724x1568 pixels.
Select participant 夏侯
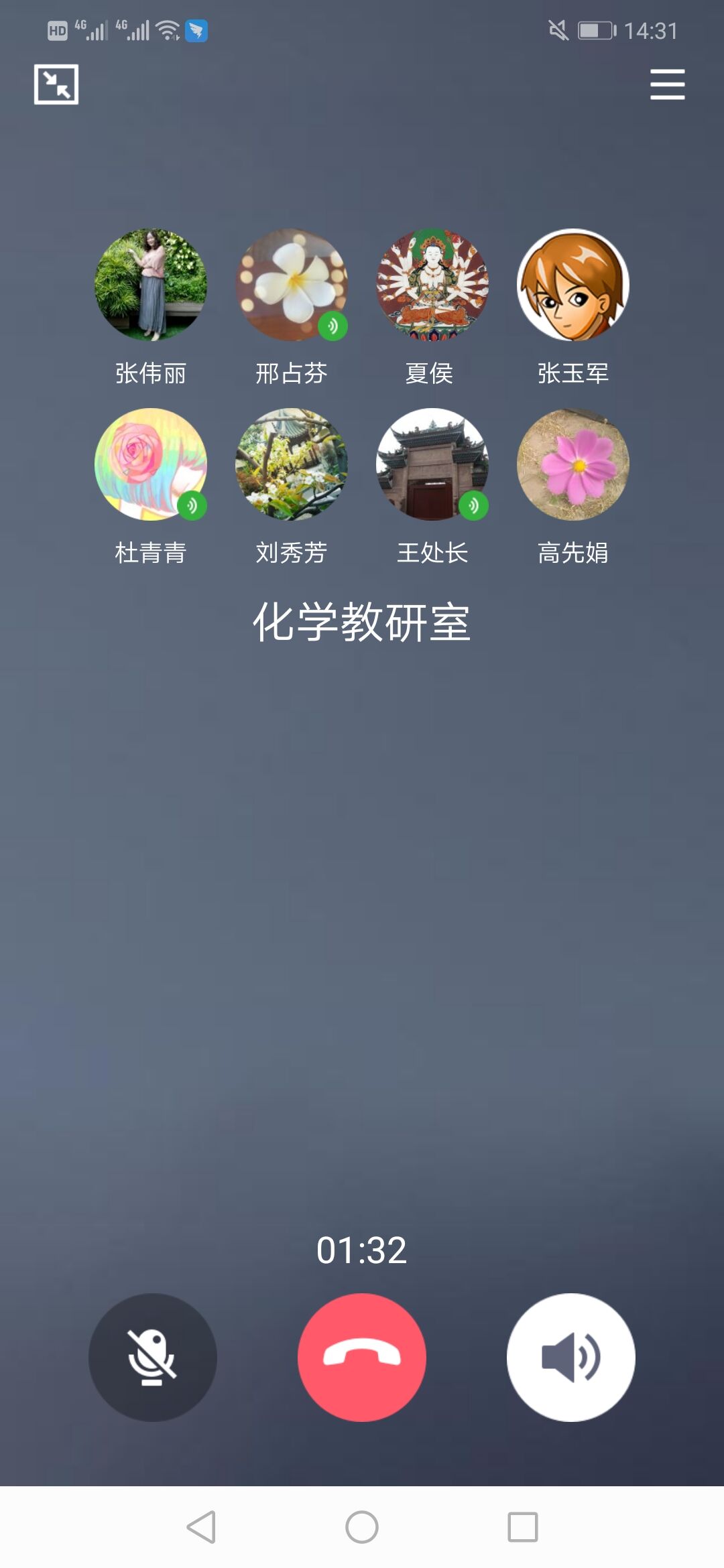click(x=432, y=285)
